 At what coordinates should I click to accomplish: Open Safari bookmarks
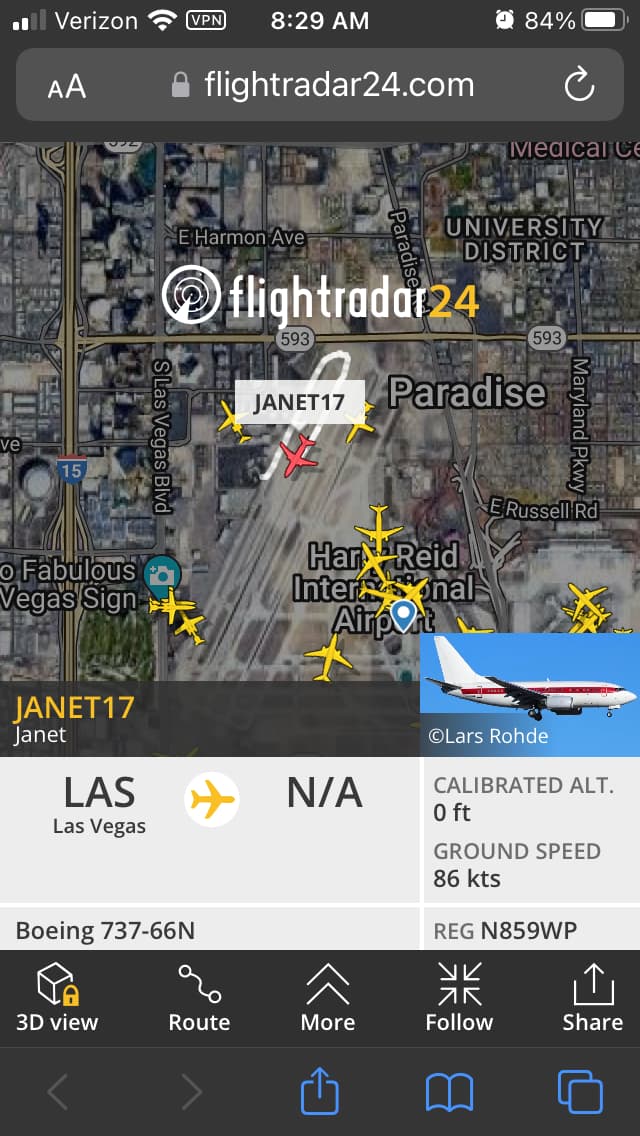449,1091
